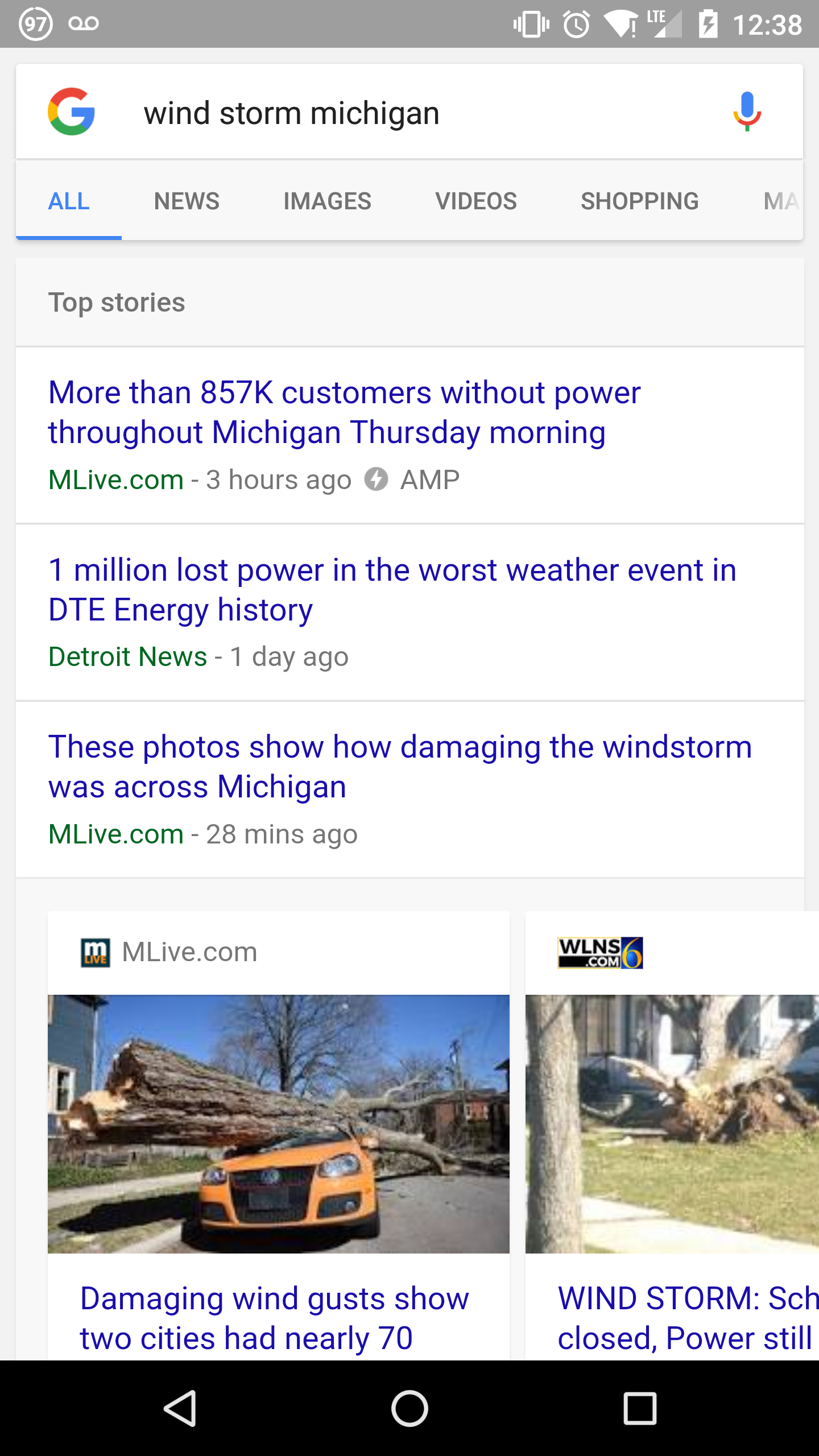
Task: Tap the Google logo
Action: tap(71, 112)
